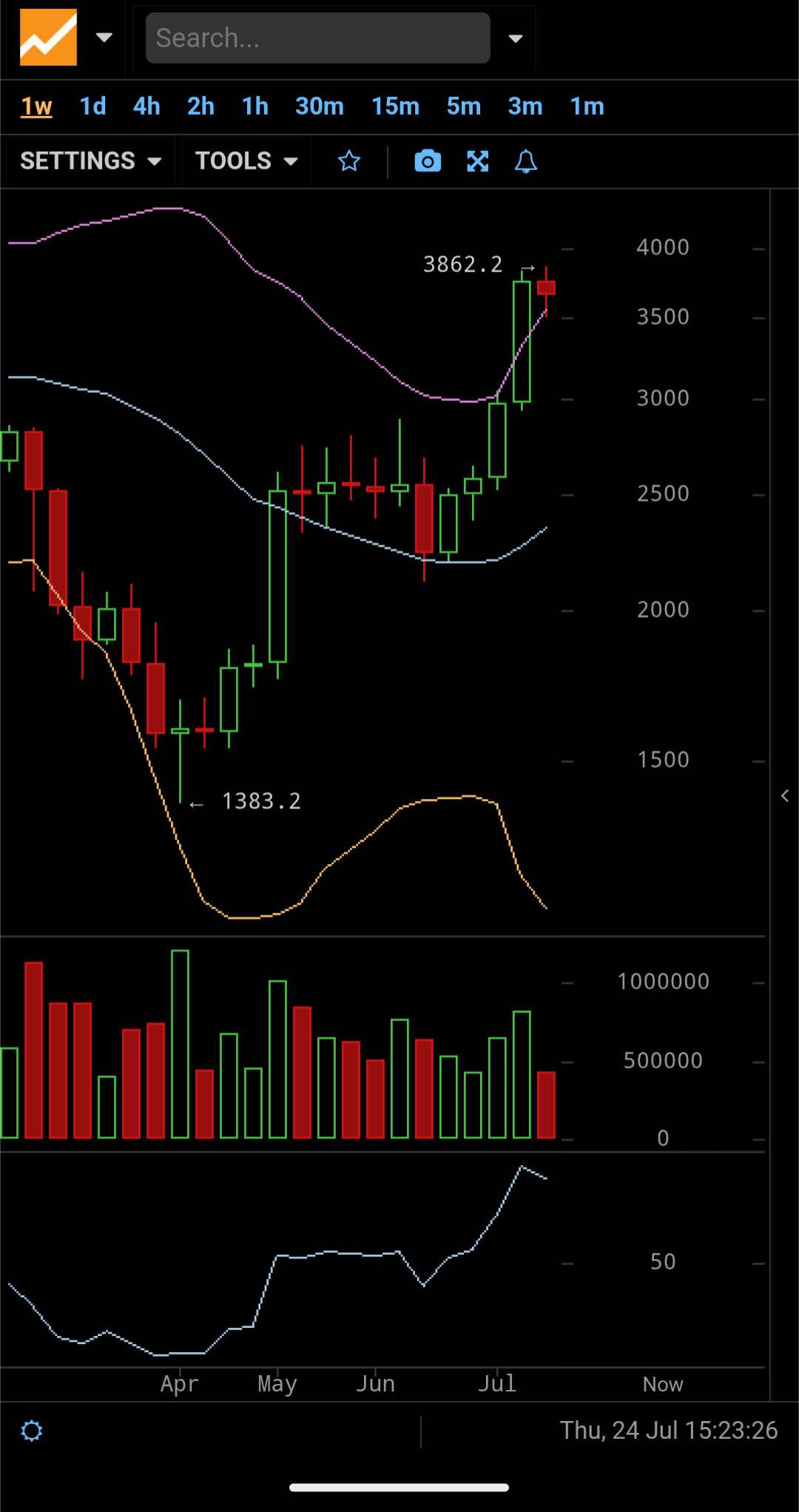Viewport: 799px width, 1512px height.
Task: Open the app logo dropdown menu
Action: [x=104, y=37]
